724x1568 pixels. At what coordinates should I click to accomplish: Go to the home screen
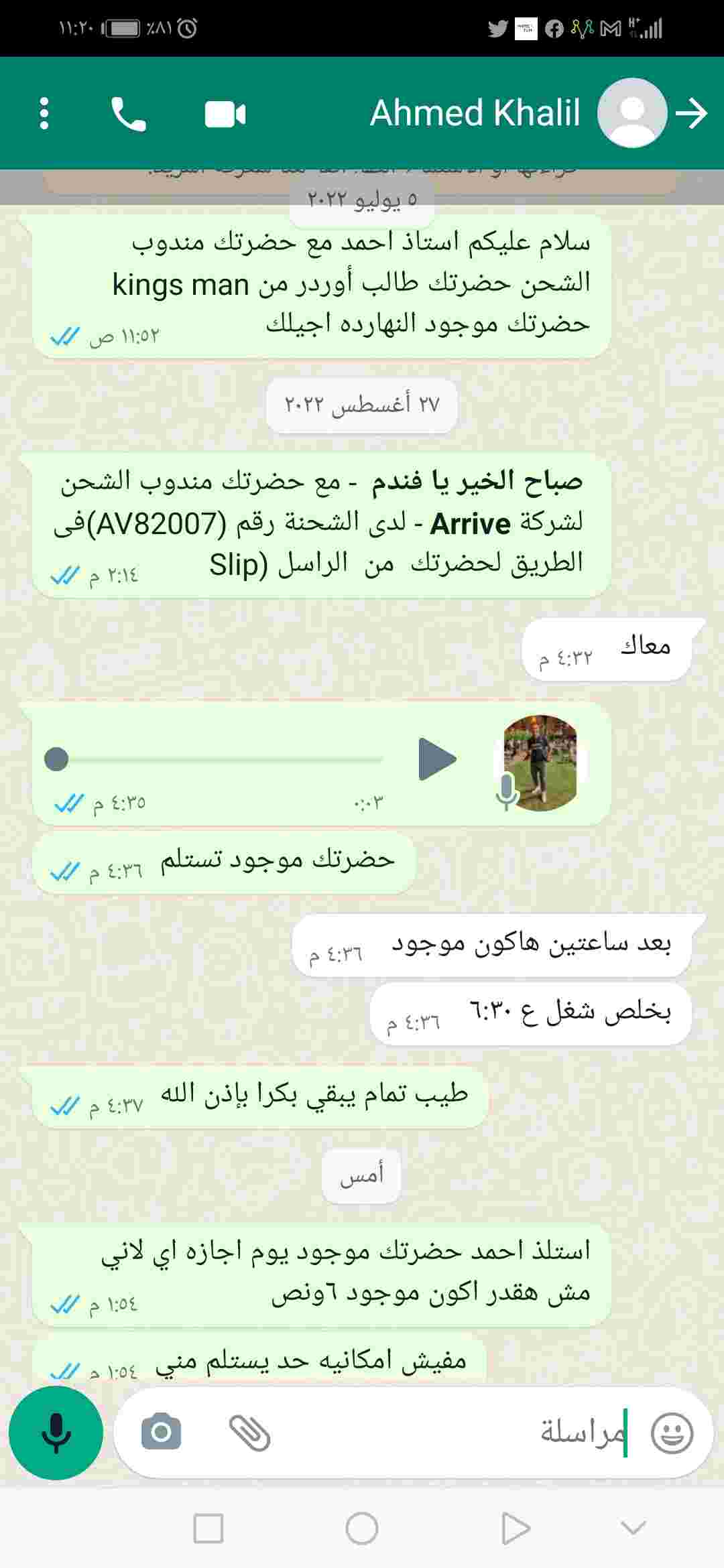point(362,1528)
